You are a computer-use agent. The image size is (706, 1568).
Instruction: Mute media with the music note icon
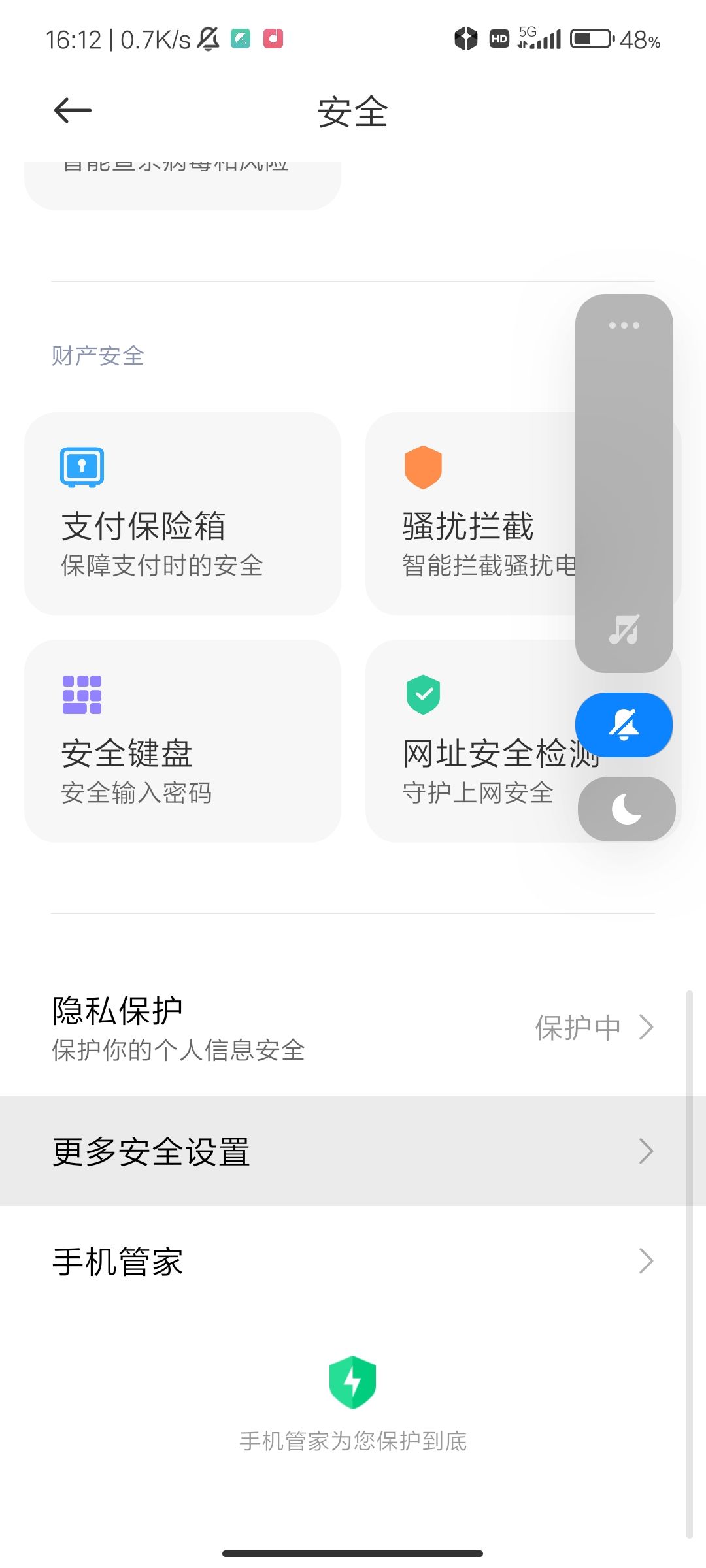pyautogui.click(x=624, y=630)
